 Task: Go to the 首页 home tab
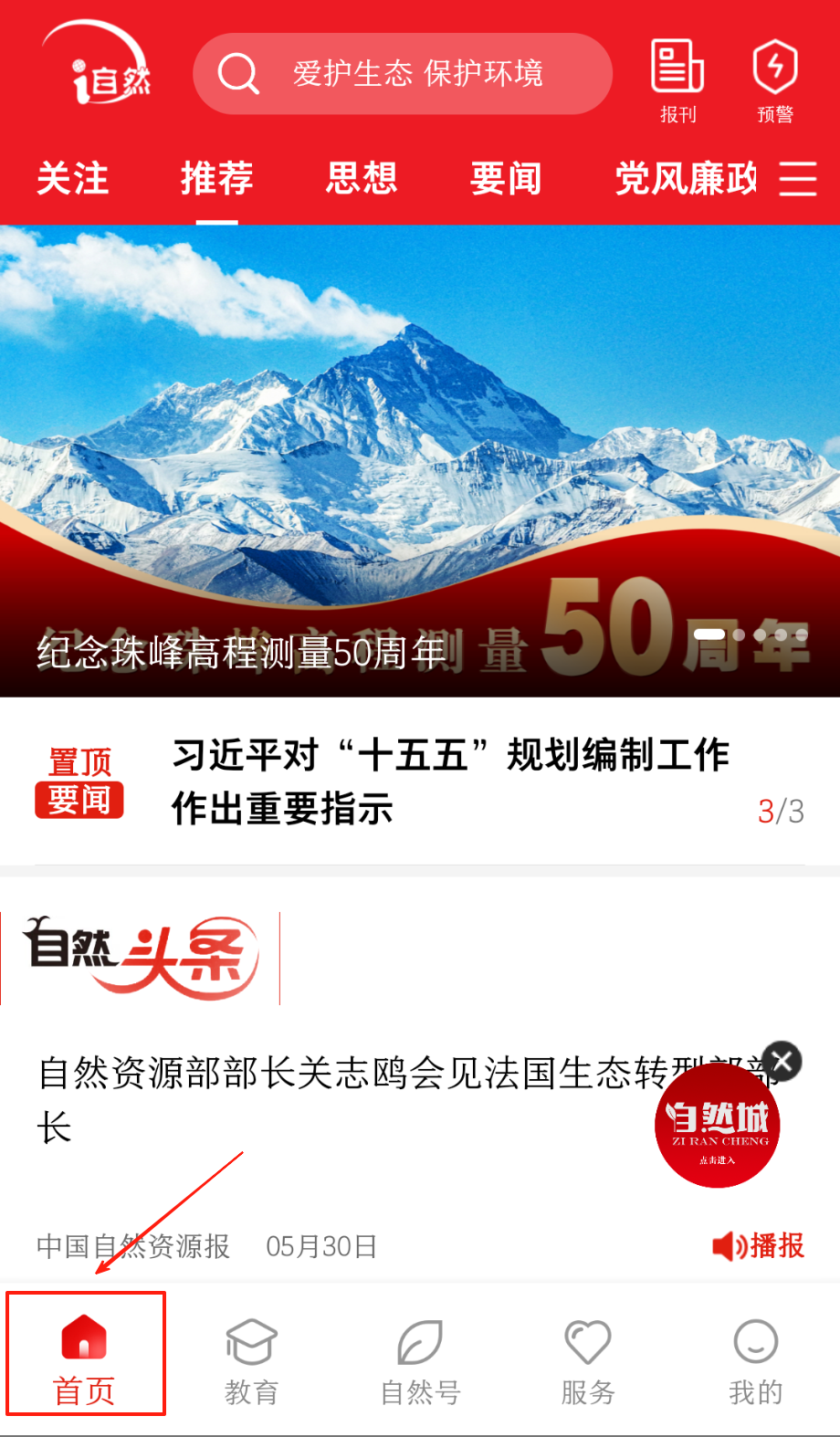point(85,1355)
